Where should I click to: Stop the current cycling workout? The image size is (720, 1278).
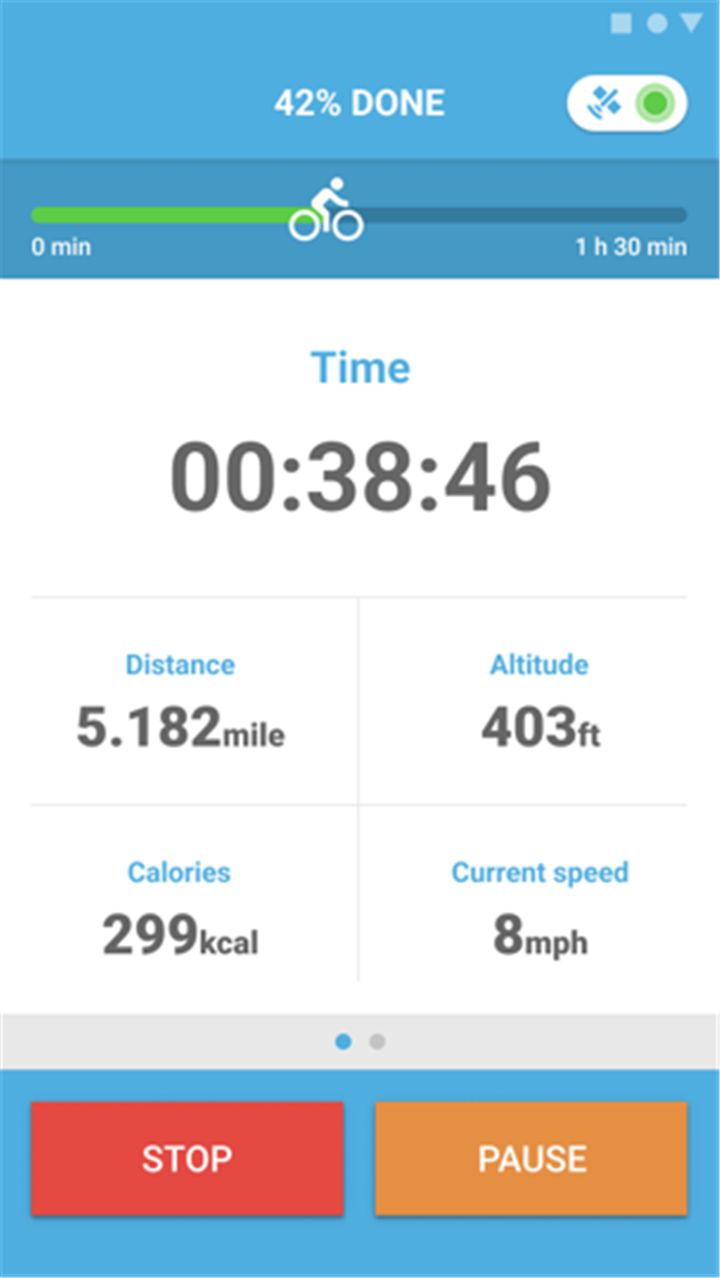(187, 1158)
